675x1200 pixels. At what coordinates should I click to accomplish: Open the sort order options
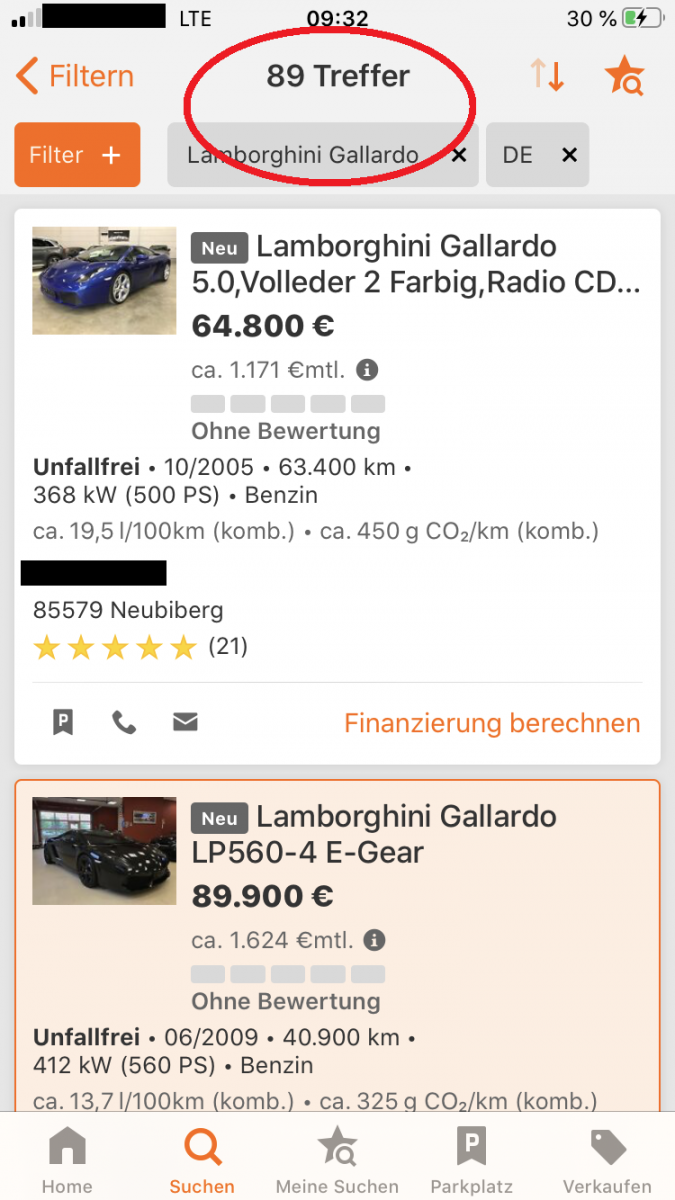click(547, 76)
